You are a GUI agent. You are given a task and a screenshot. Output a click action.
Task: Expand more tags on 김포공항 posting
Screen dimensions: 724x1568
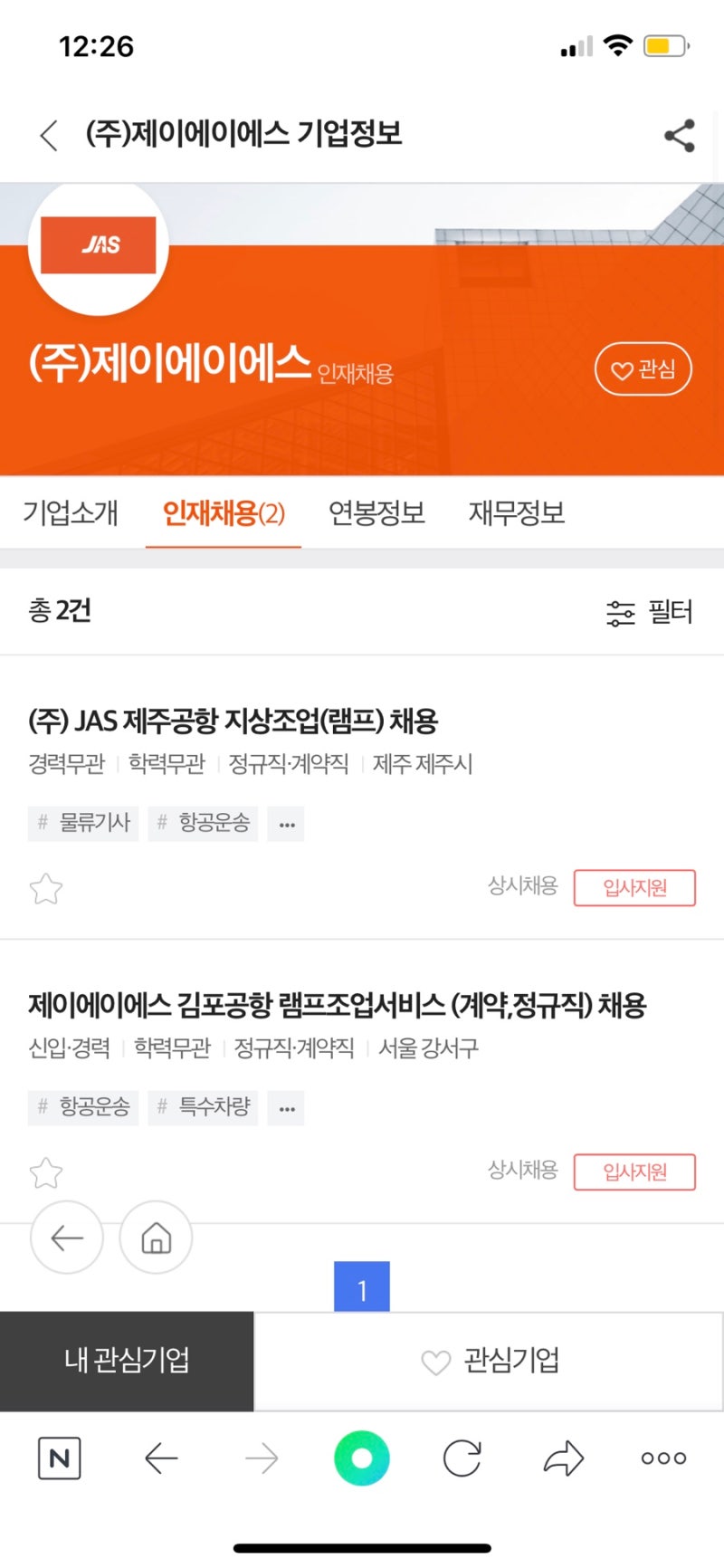(287, 1108)
